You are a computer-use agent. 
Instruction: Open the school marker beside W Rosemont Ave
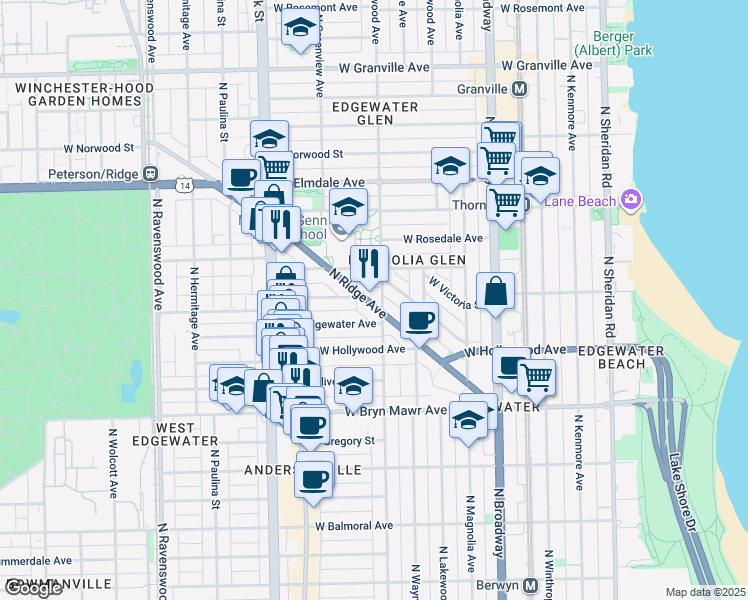300,28
